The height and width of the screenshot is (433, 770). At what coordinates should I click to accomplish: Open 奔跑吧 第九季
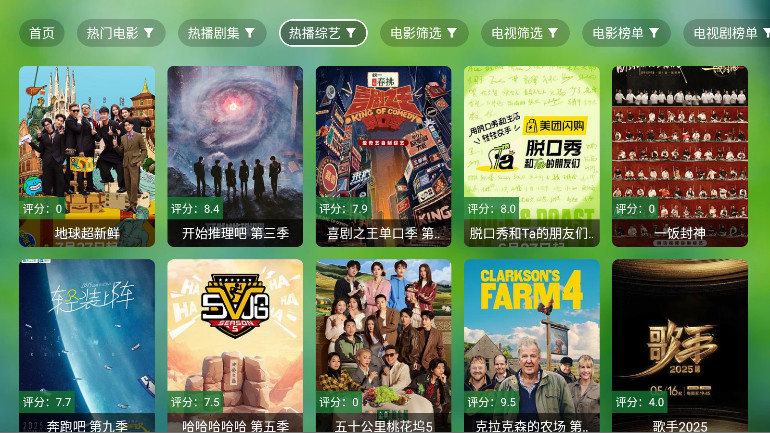(87, 345)
